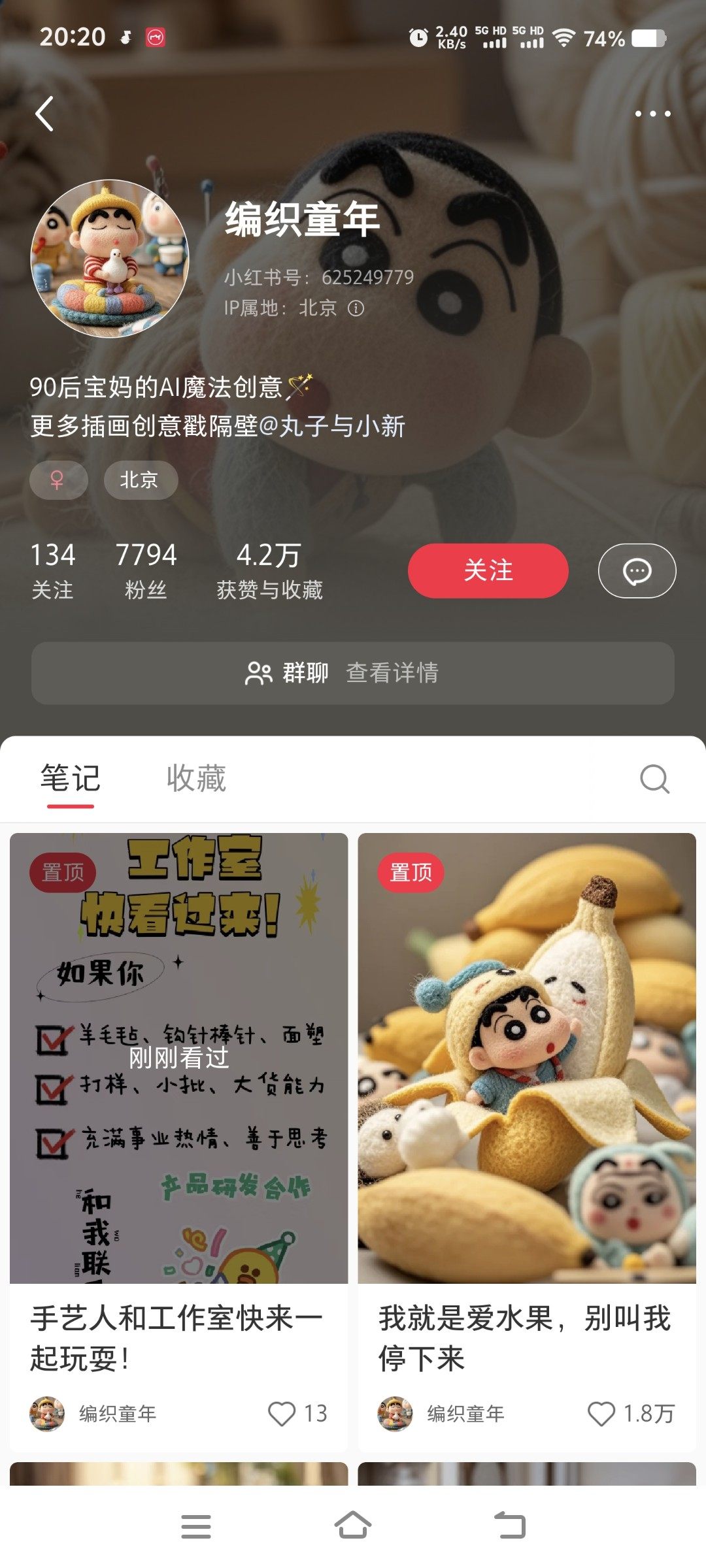This screenshot has height=1568, width=706.
Task: Open the three-dot overflow menu
Action: (652, 114)
